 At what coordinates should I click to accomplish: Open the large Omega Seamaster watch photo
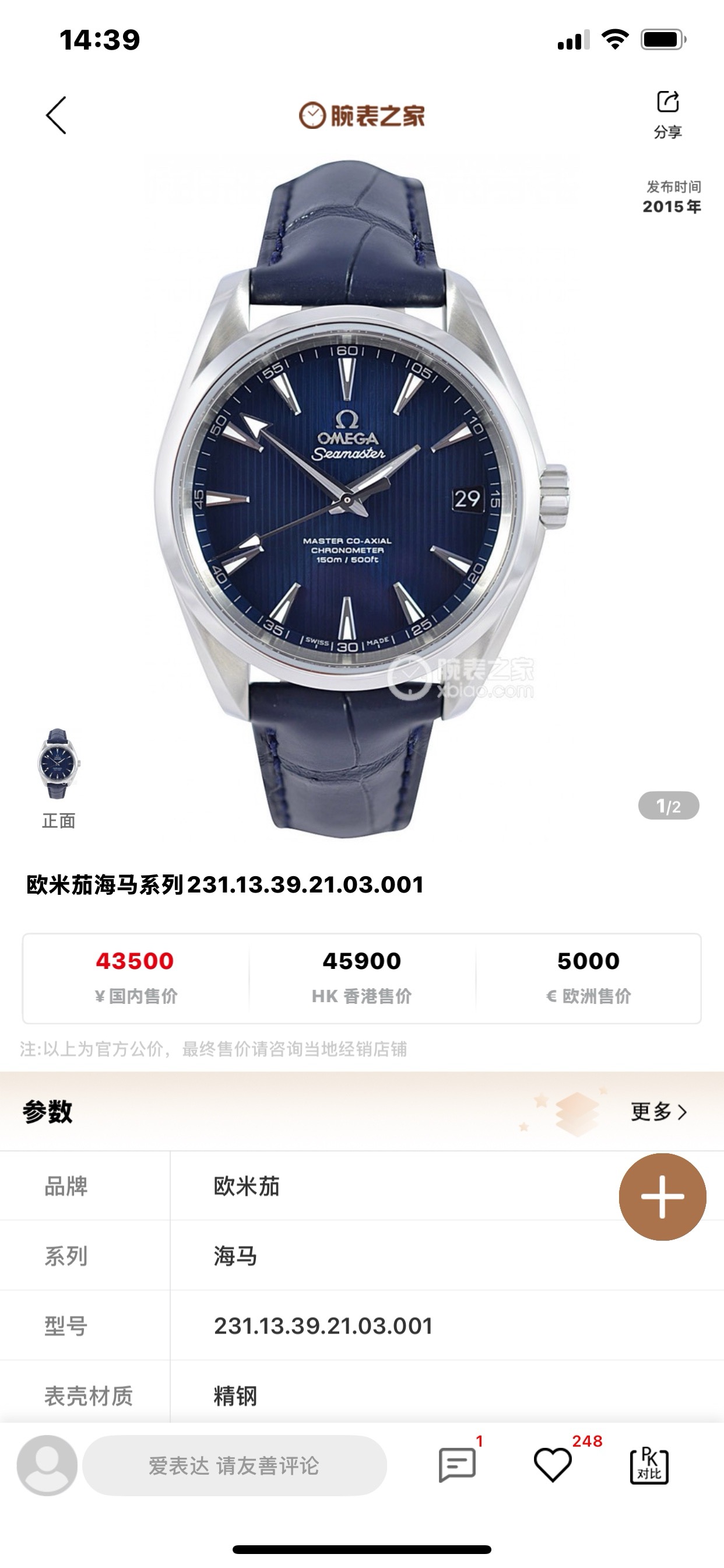point(361,499)
